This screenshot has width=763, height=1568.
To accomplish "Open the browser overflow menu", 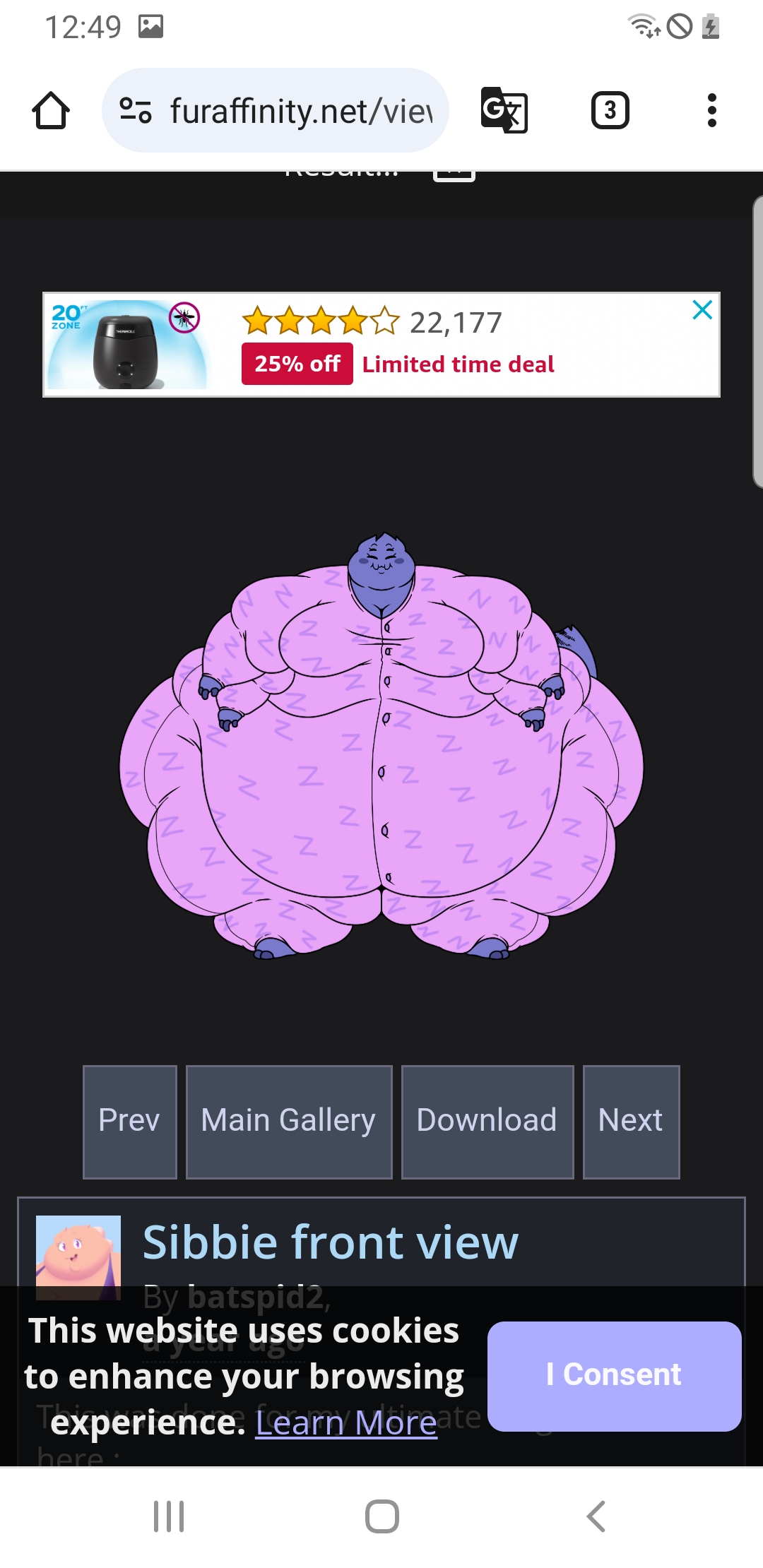I will (x=711, y=111).
